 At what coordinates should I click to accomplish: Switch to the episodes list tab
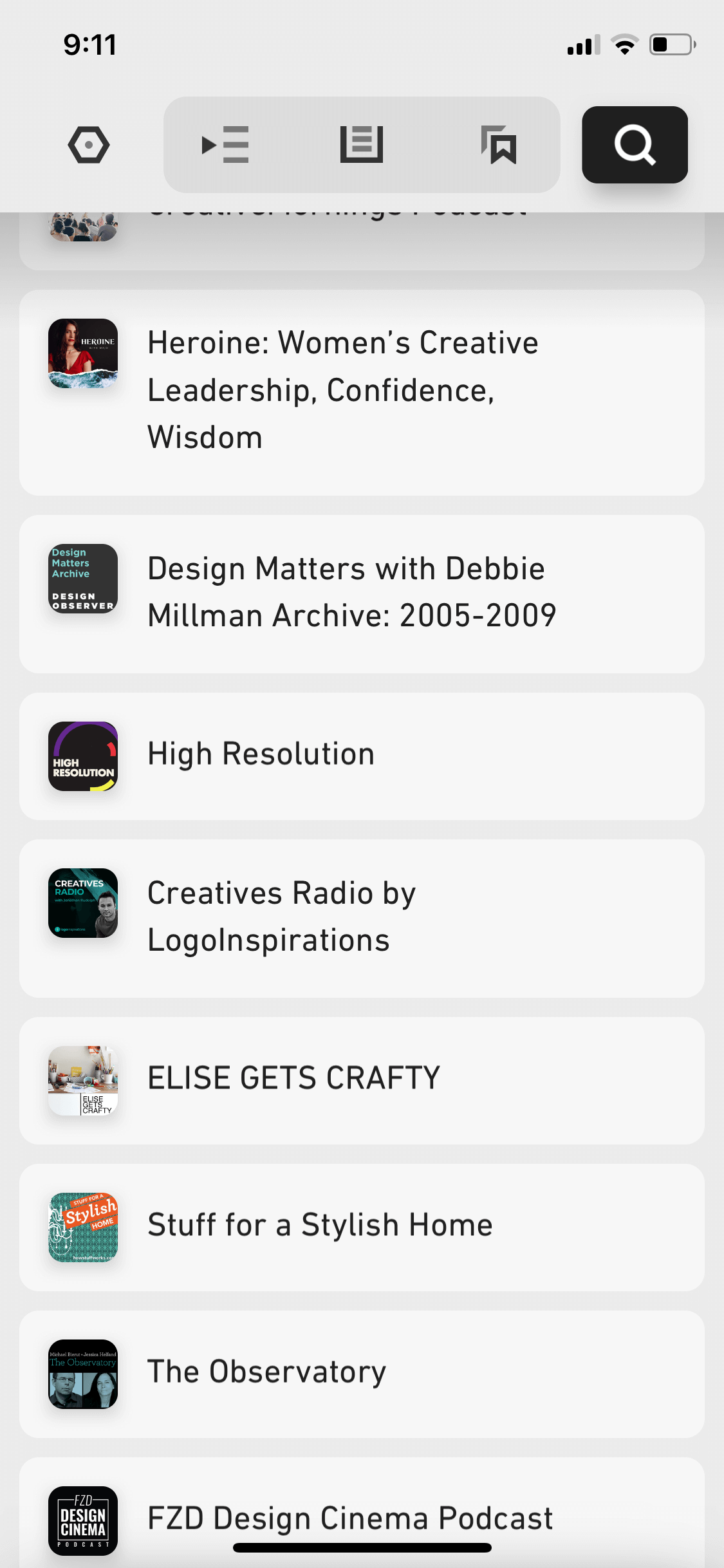pos(362,145)
